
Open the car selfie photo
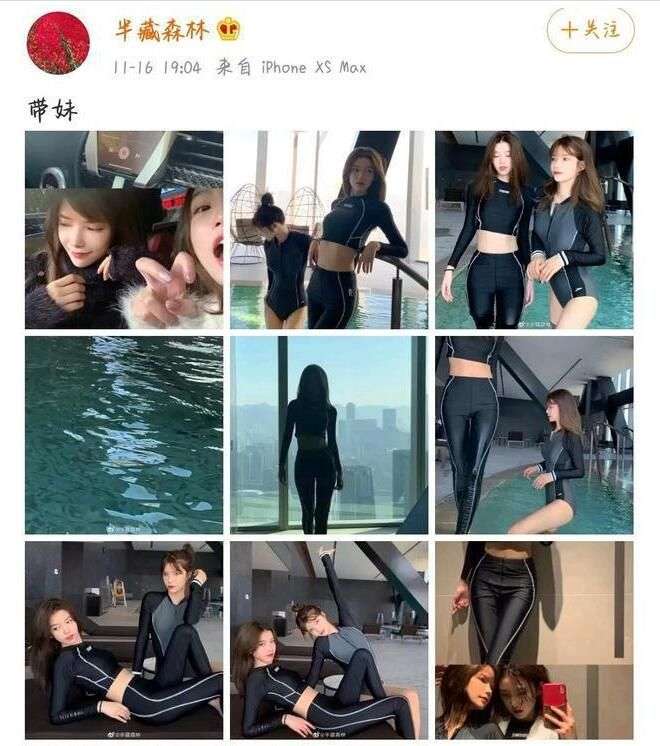(124, 230)
